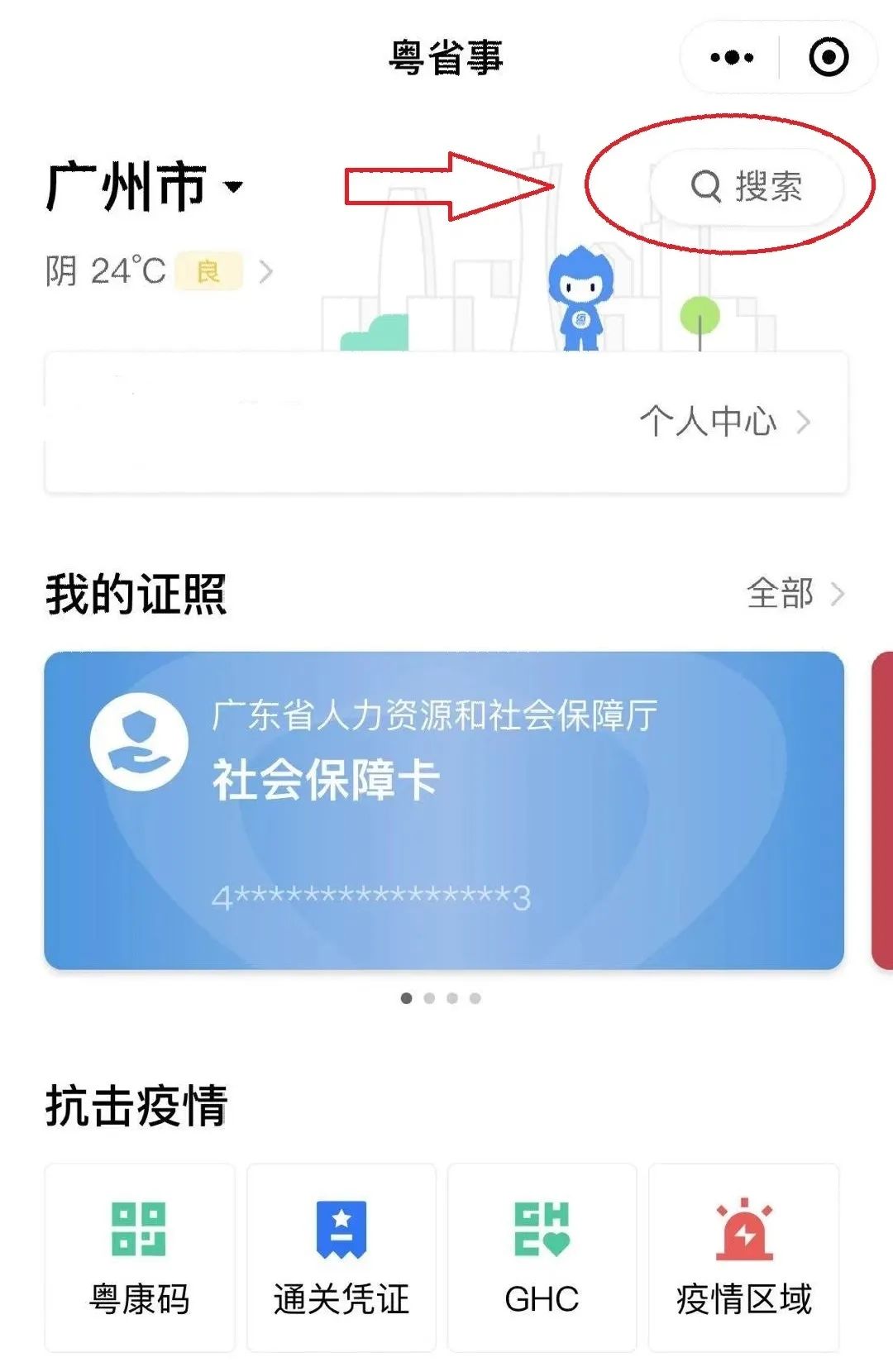Screen dimensions: 893x1372
Task: Open the 广州市 city selector dropdown
Action: coord(145,186)
